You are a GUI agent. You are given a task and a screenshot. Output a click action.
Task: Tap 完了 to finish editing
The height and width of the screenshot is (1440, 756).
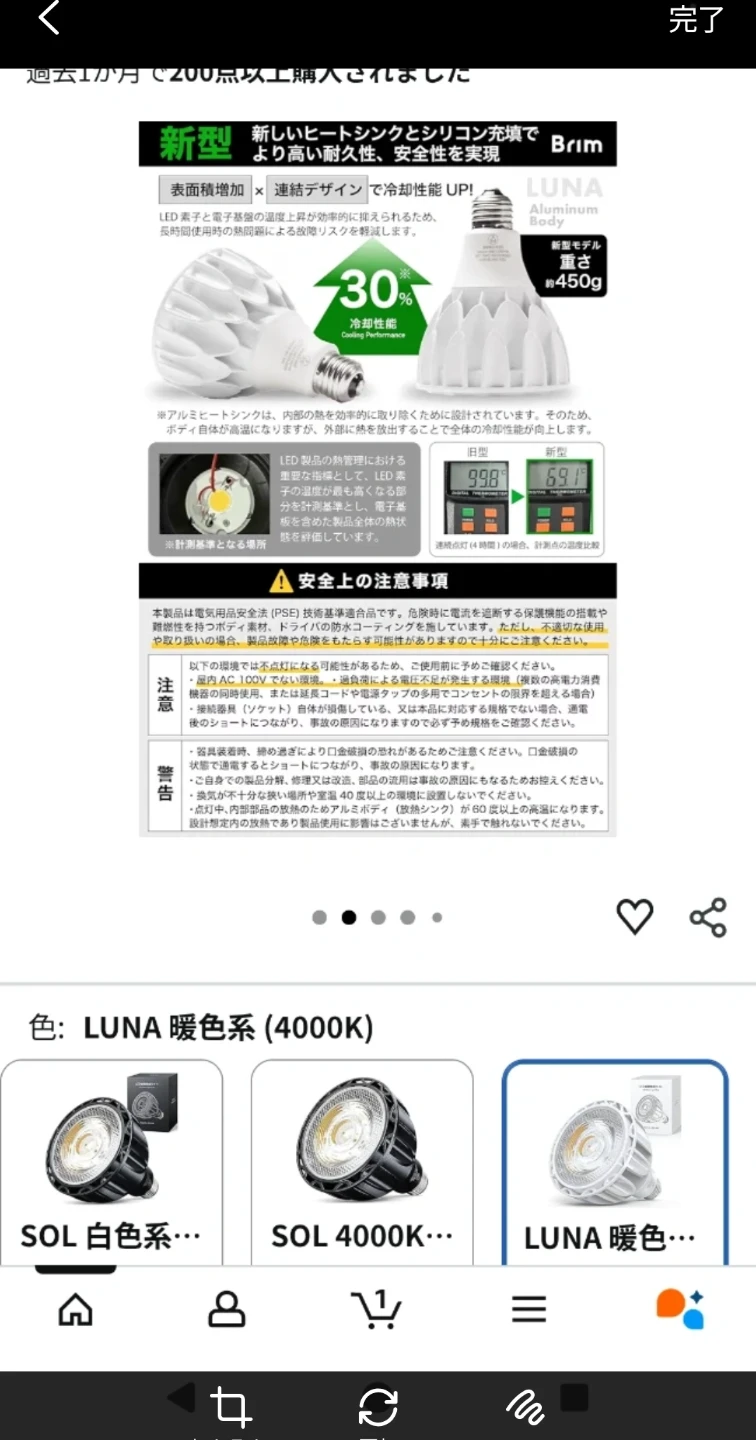click(696, 19)
